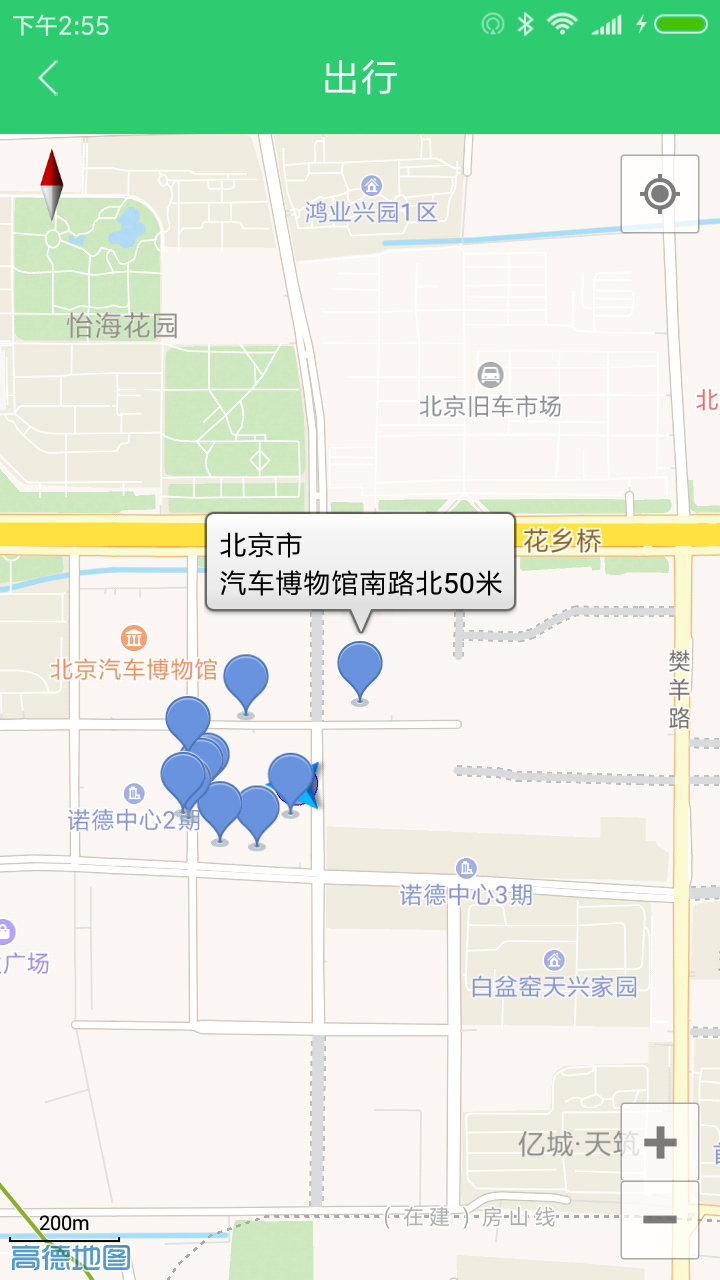Screen dimensions: 720x1280
Task: Center the map on my location
Action: [659, 194]
